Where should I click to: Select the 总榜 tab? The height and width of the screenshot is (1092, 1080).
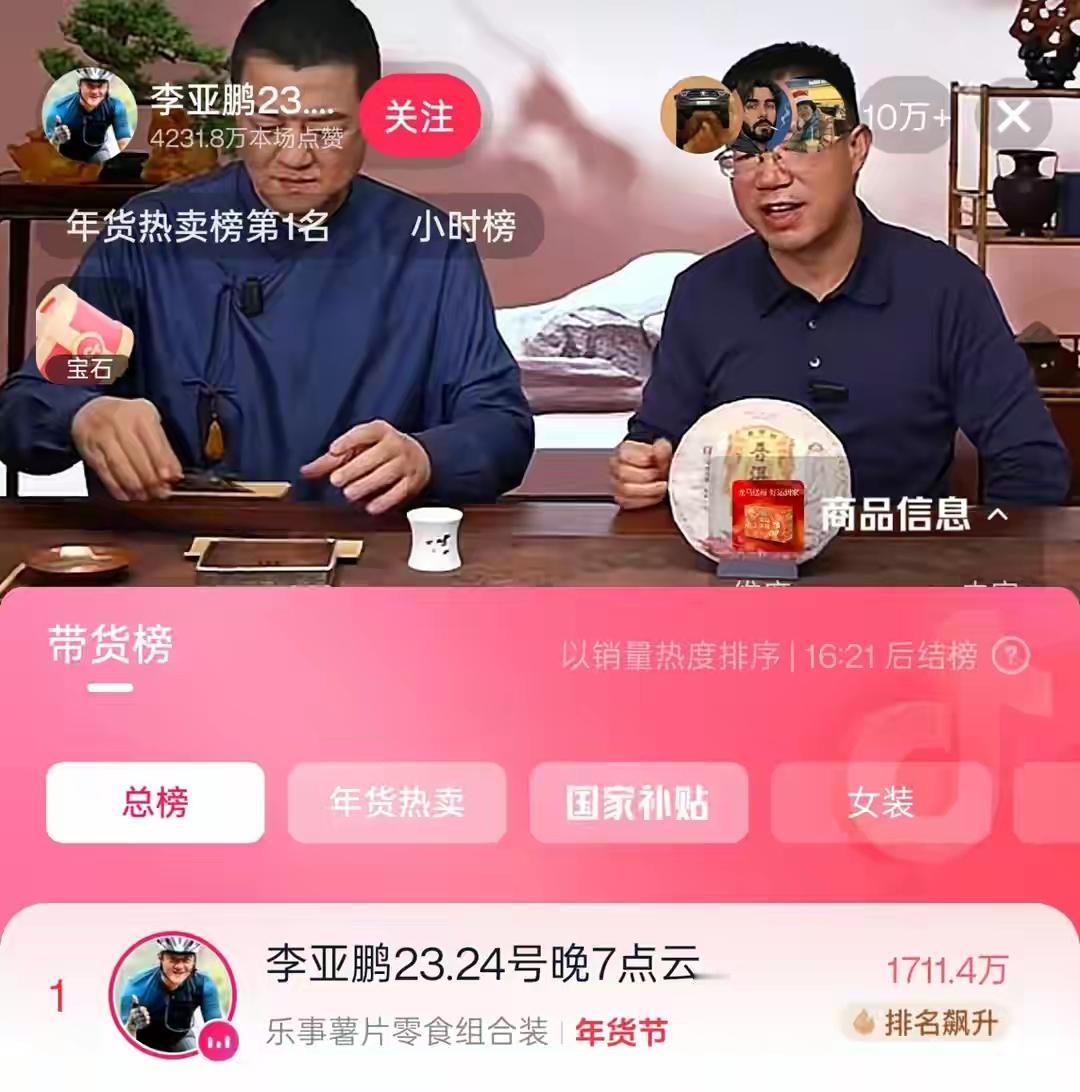tap(154, 802)
